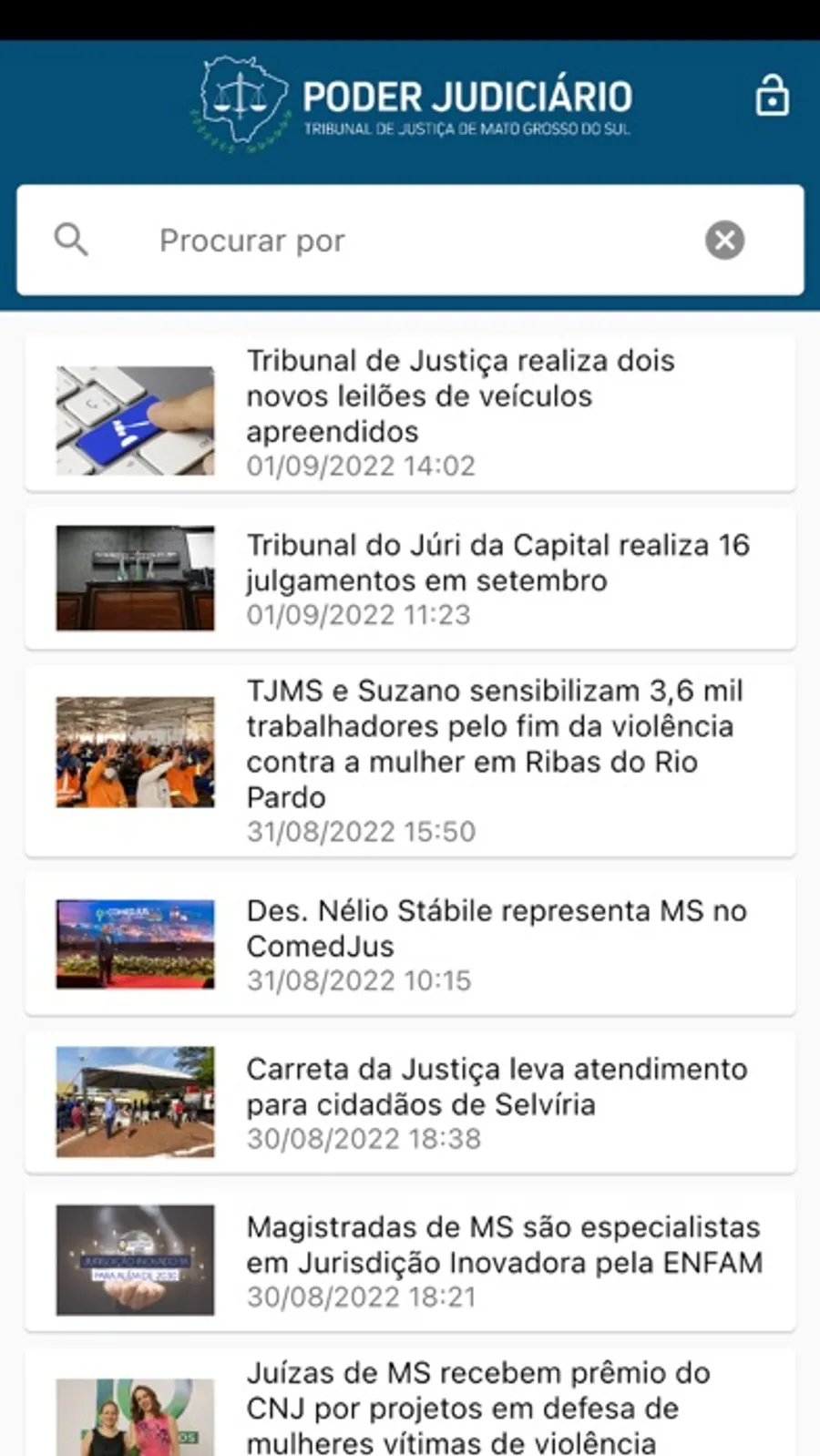
Task: Read the Tribunal do Júri da Capital article
Action: [410, 579]
